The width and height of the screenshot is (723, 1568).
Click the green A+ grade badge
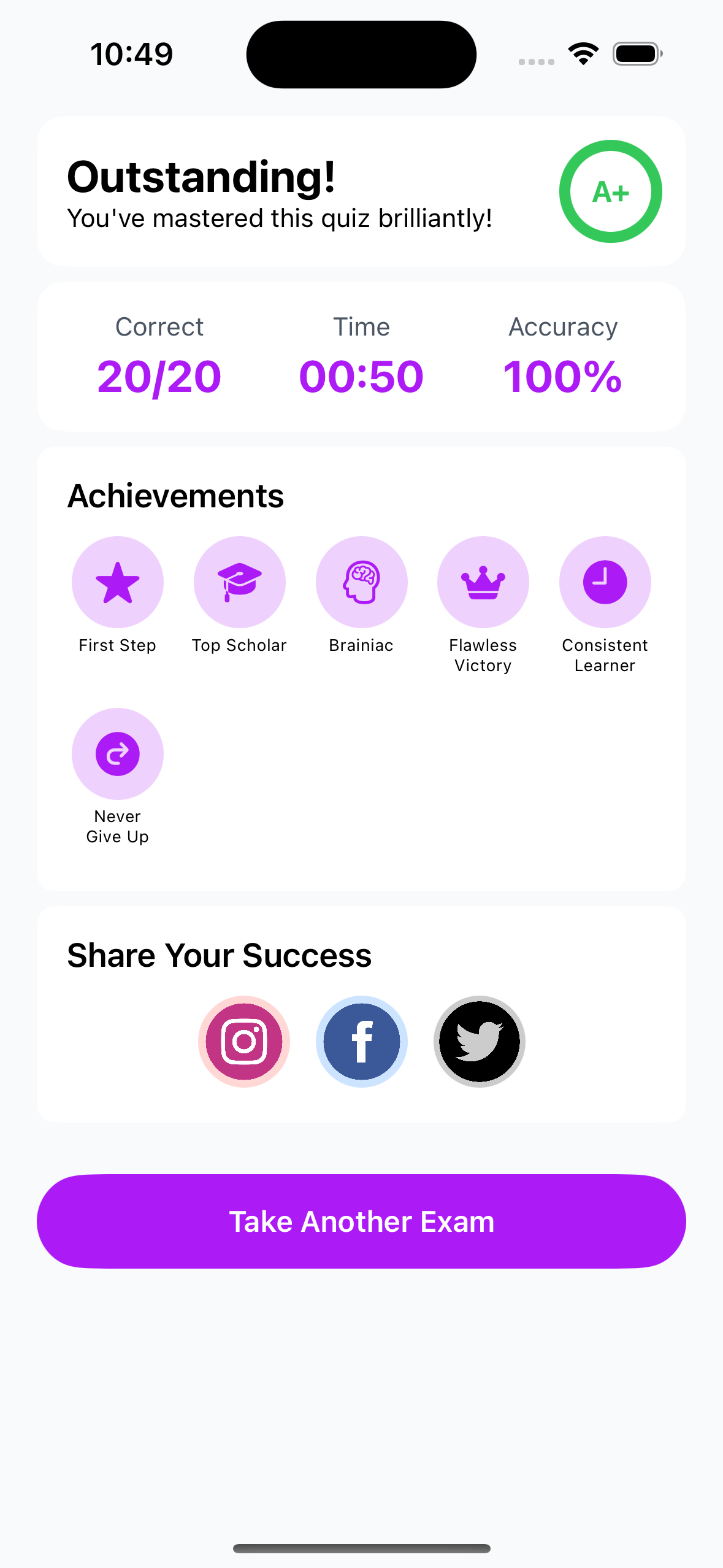[x=610, y=191]
